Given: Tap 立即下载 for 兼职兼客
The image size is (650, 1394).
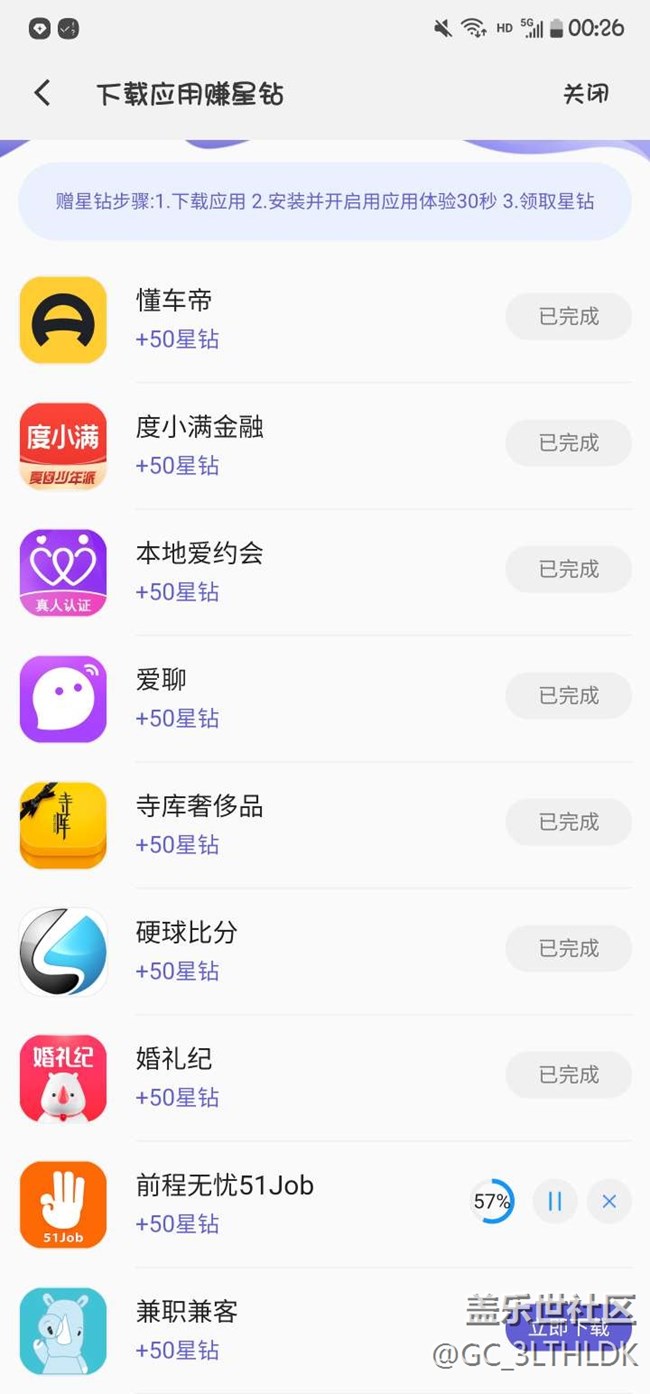Looking at the screenshot, I should tap(568, 1328).
